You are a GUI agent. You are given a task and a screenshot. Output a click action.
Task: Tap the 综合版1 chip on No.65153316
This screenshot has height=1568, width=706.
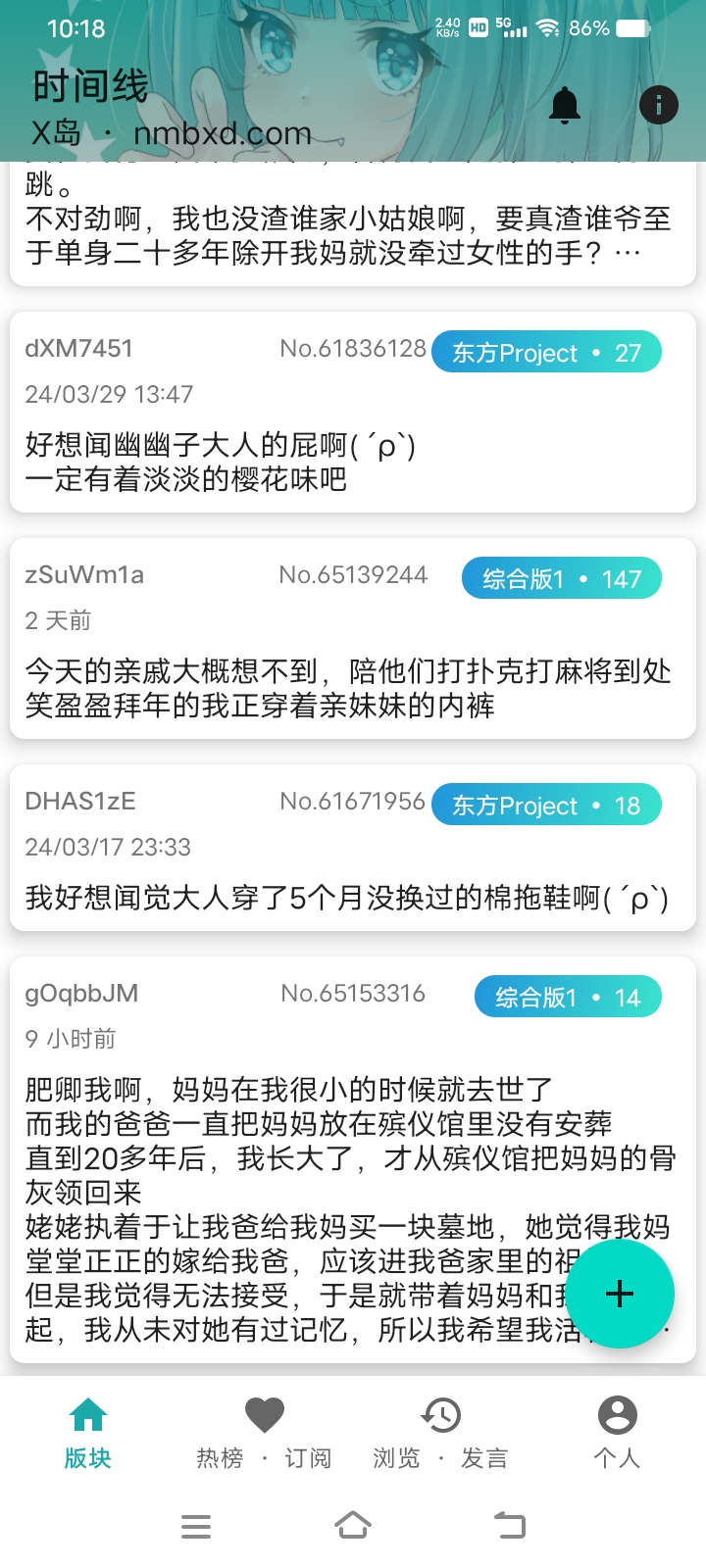coord(567,998)
